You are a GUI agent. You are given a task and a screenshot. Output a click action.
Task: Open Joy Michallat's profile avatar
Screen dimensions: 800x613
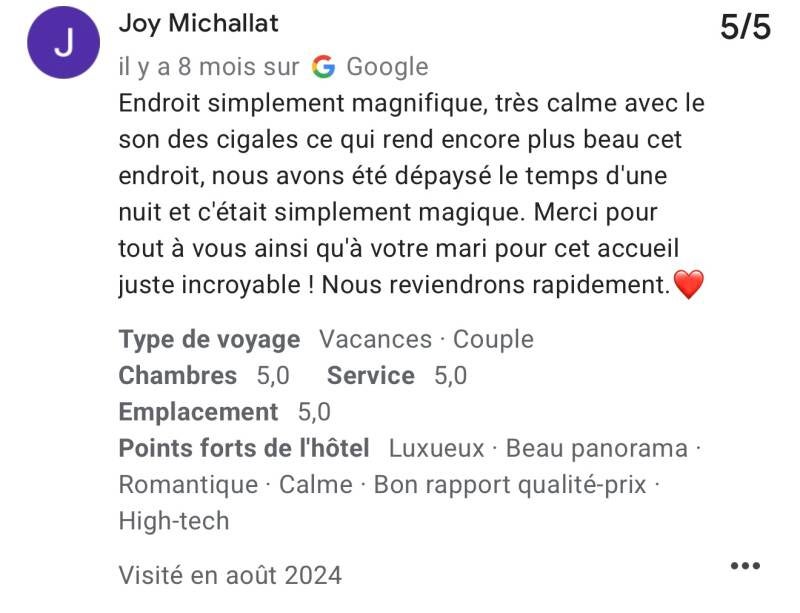click(x=63, y=42)
